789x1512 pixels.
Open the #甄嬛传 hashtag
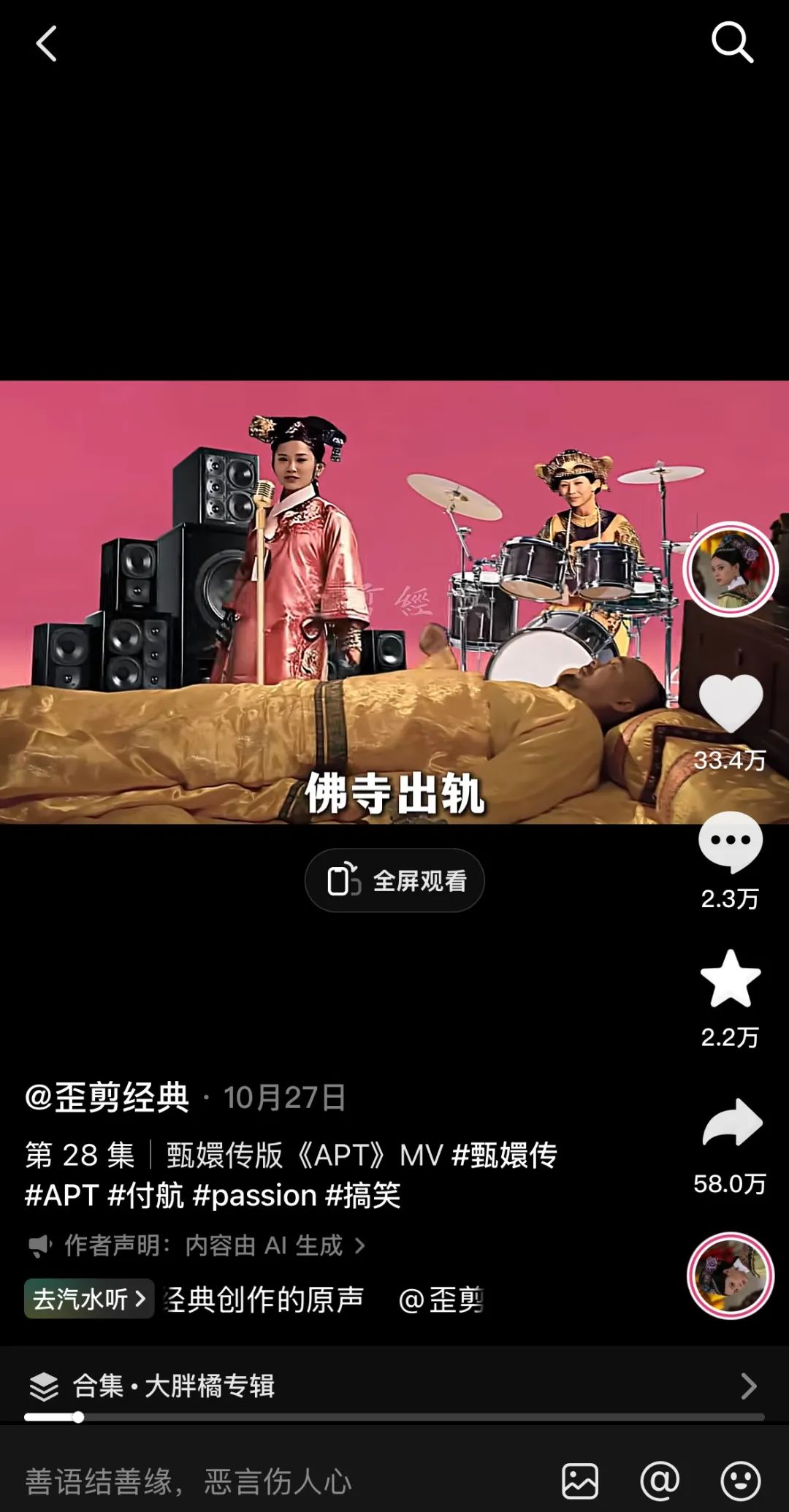[x=505, y=1155]
